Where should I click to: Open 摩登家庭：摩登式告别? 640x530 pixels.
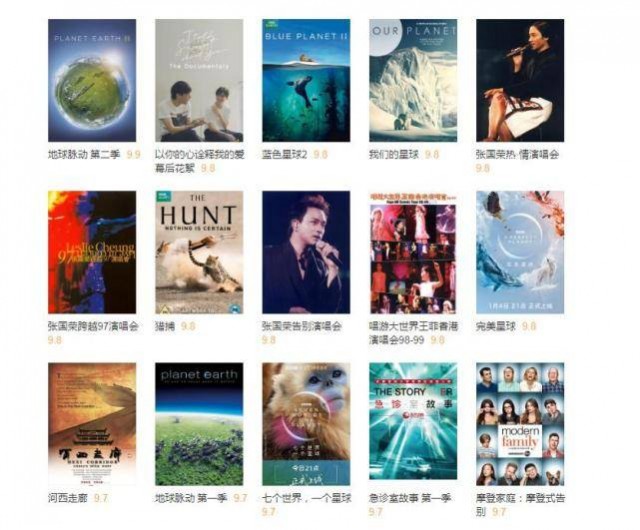[519, 424]
